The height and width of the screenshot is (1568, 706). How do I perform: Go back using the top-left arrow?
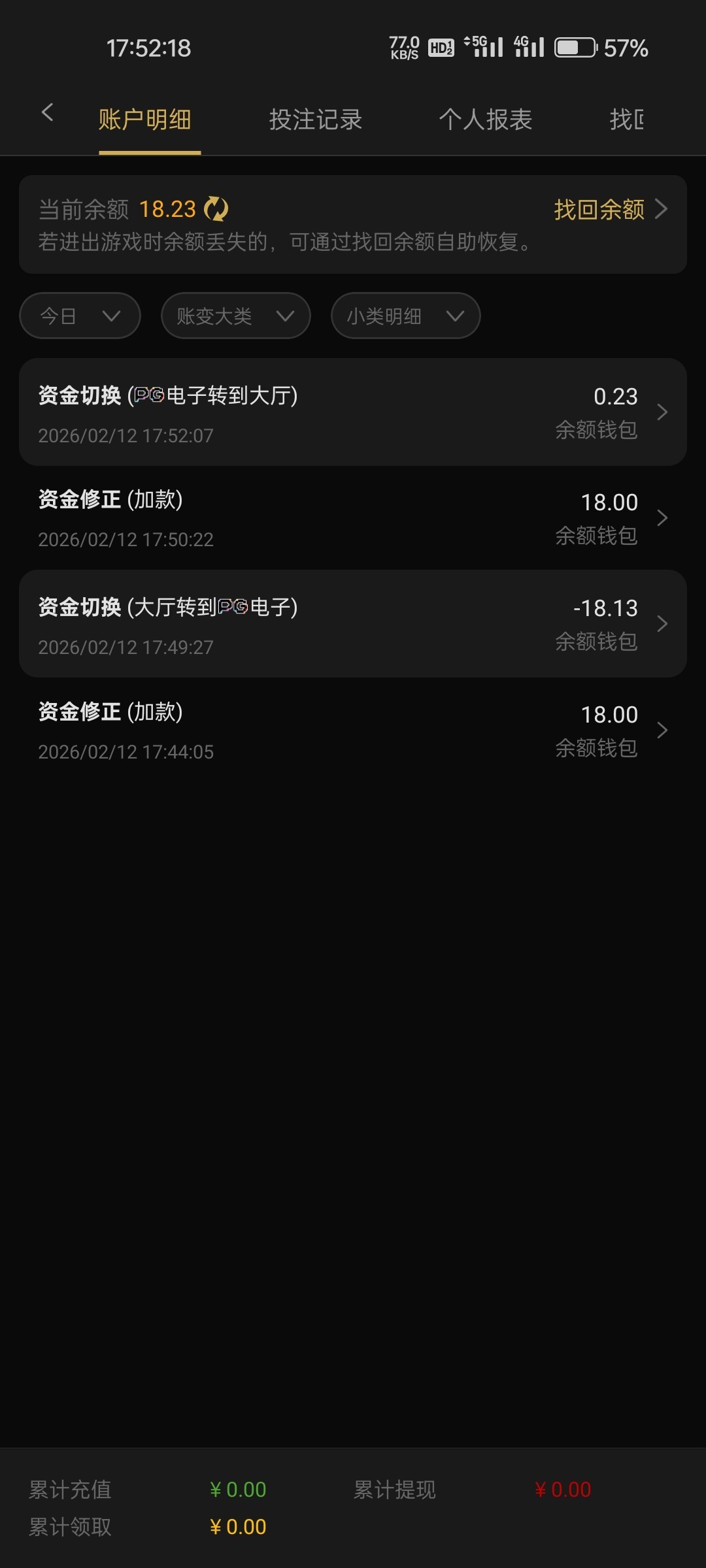click(x=47, y=112)
